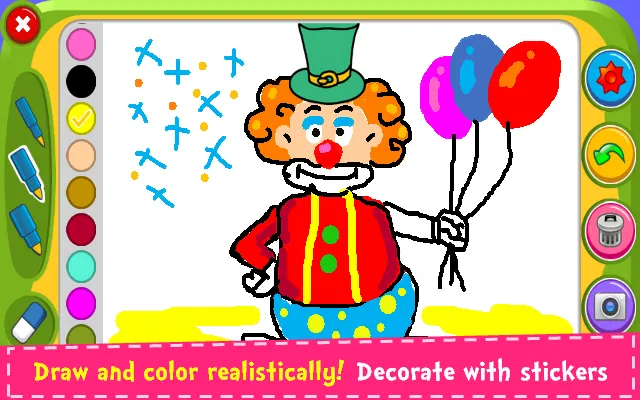Tap the camera to save picture
Image resolution: width=640 pixels, height=400 pixels.
coord(608,303)
